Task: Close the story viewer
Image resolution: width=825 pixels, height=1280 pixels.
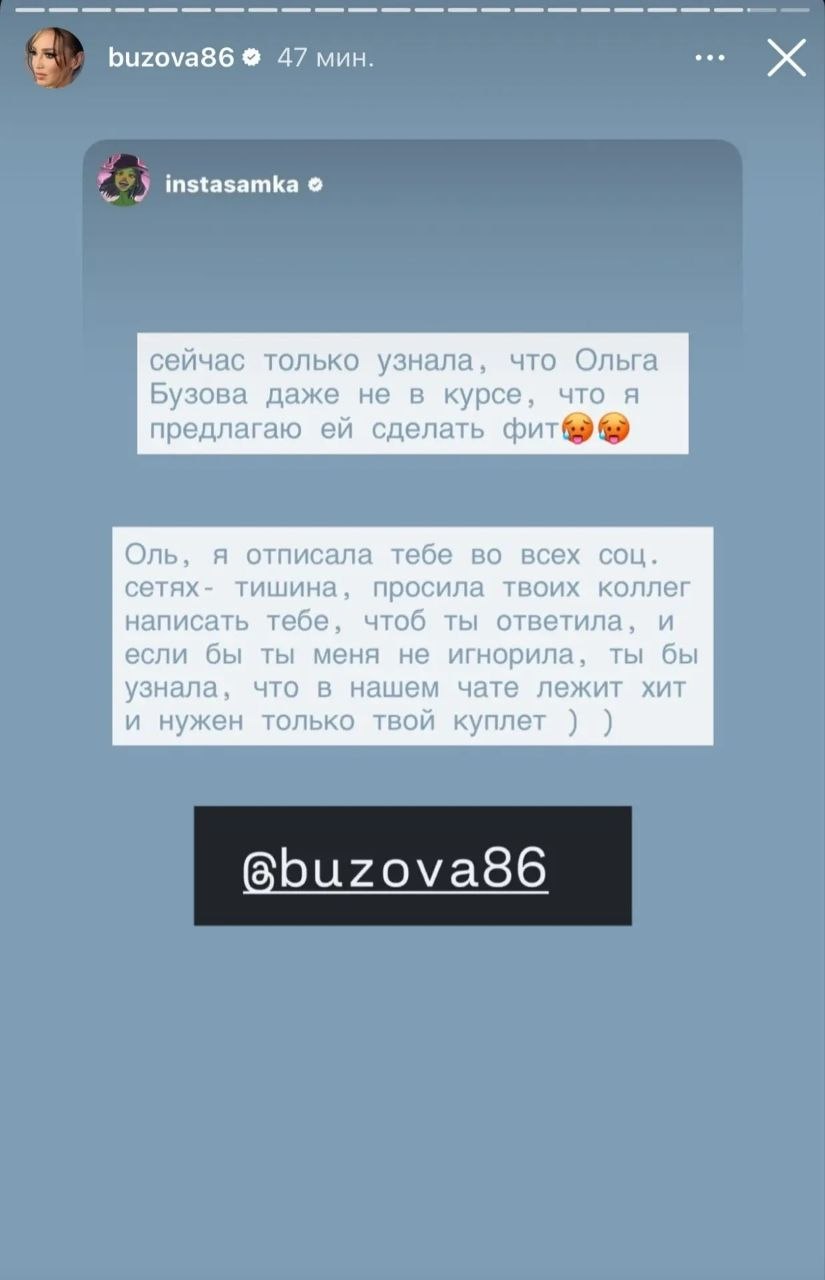Action: (786, 58)
